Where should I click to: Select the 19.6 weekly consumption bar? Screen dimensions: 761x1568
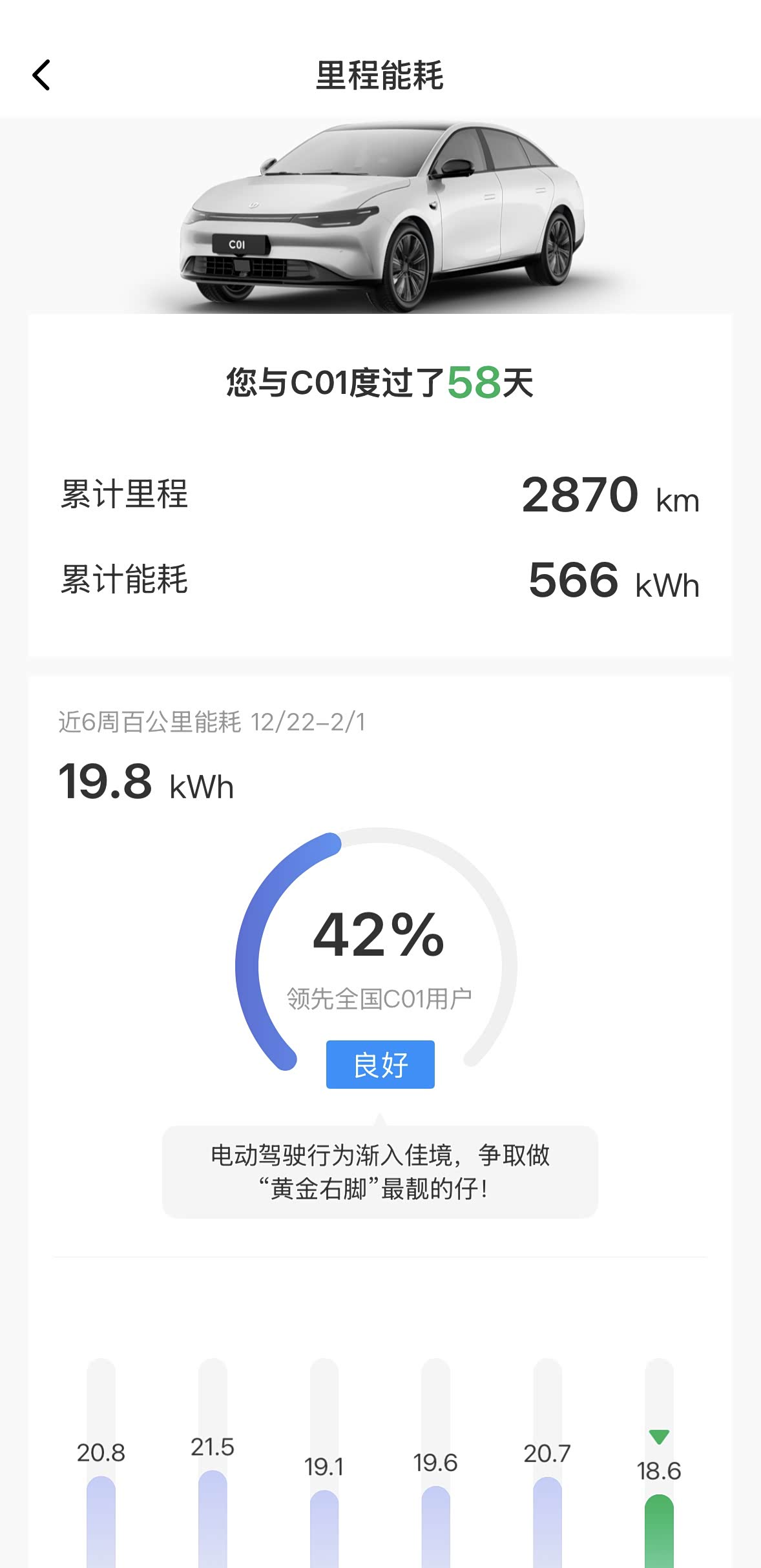(435, 1525)
